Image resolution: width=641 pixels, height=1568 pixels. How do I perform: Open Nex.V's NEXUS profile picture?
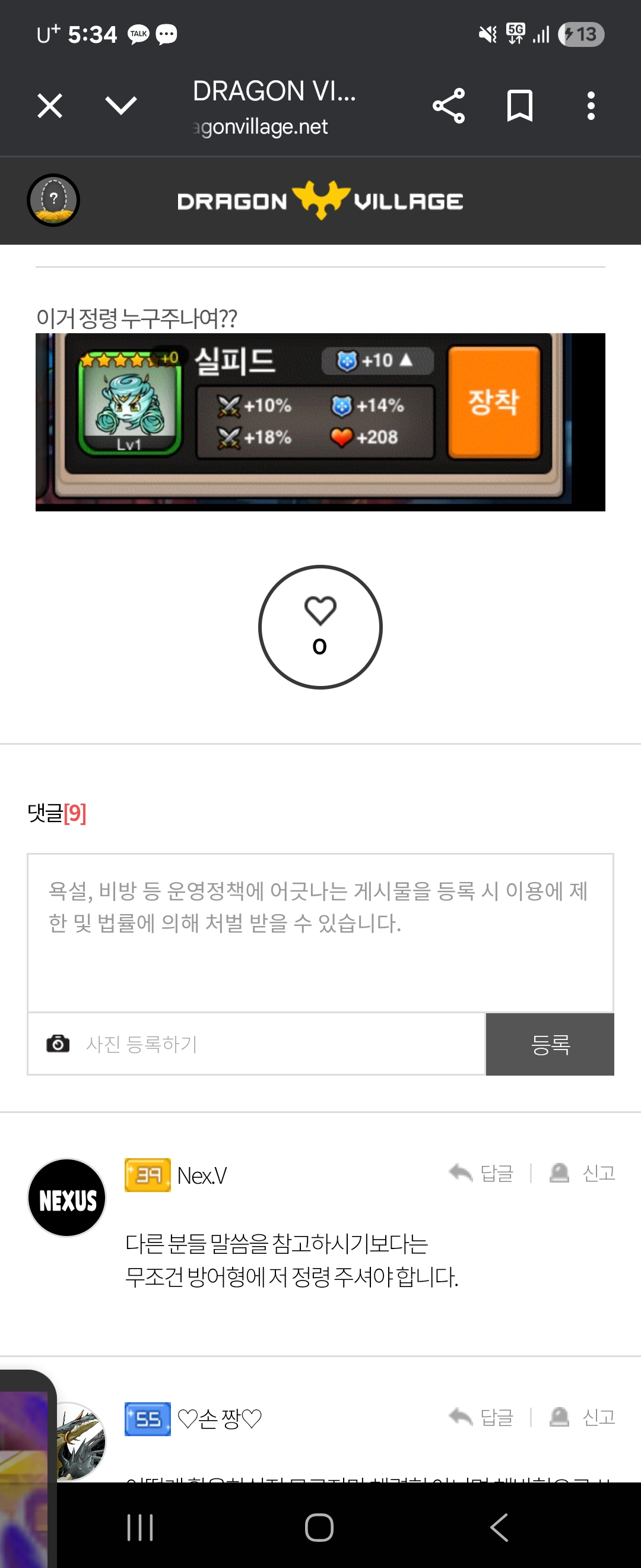(x=68, y=1197)
